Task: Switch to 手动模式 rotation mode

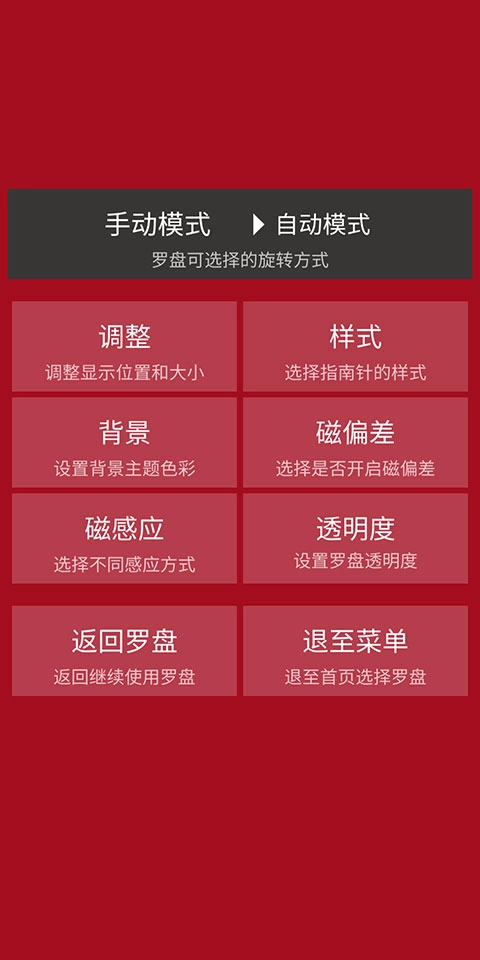Action: (x=157, y=224)
